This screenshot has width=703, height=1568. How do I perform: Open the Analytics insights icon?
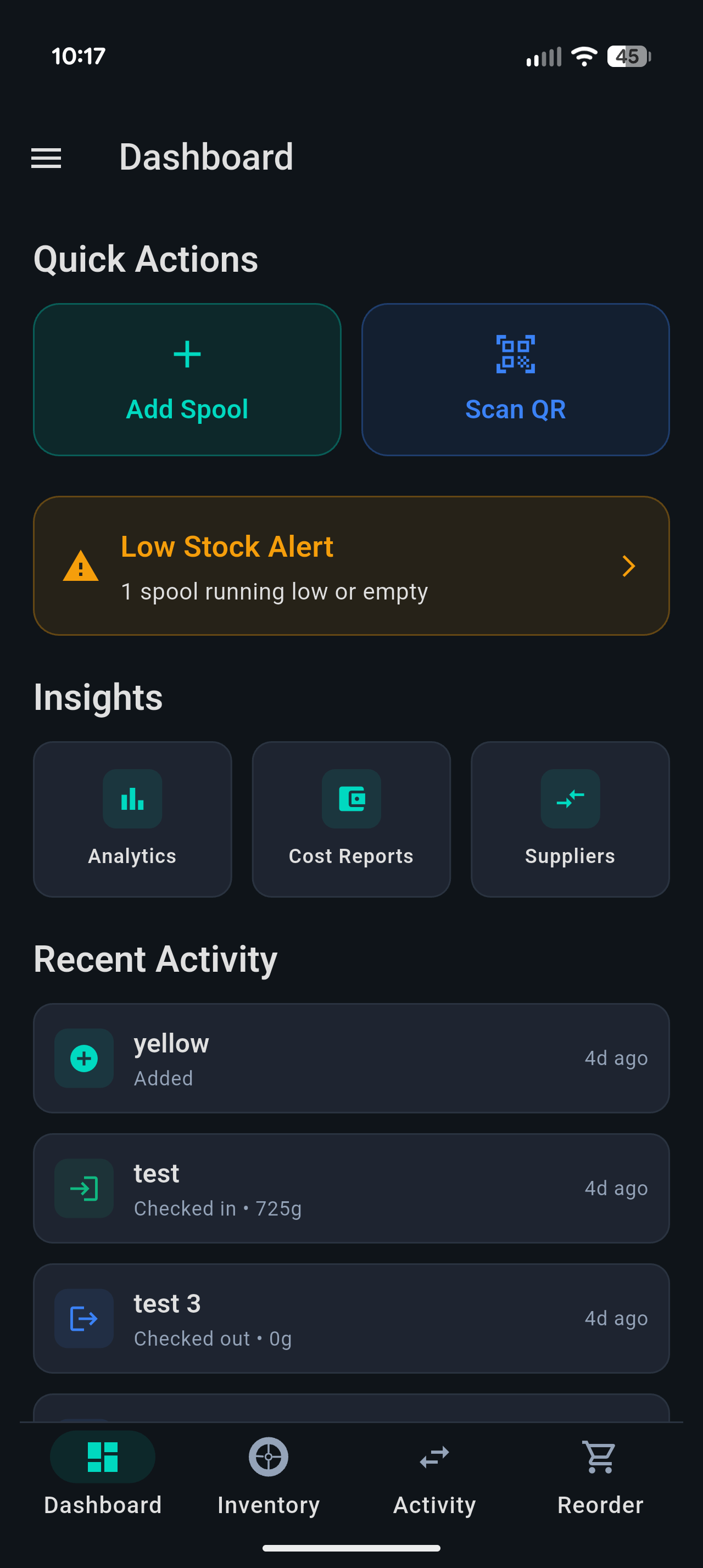(132, 799)
